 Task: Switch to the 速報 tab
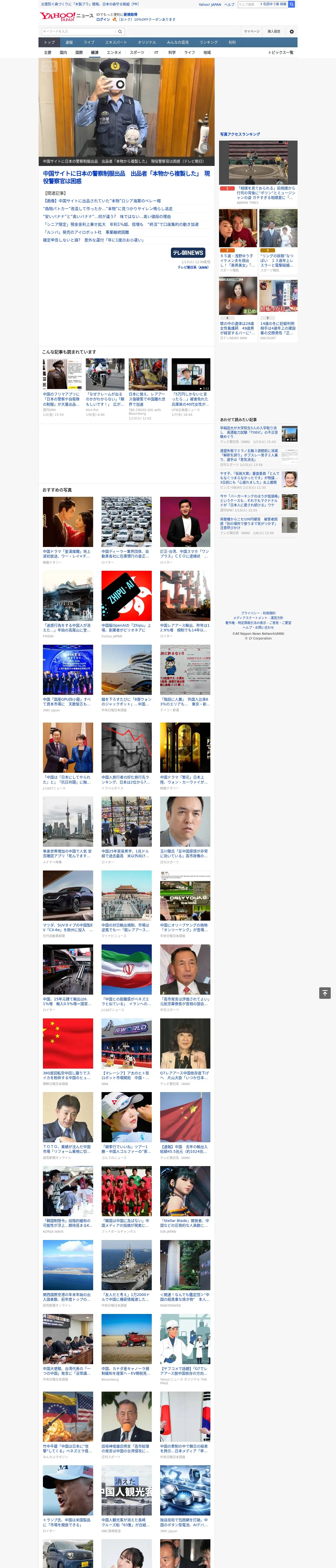click(x=69, y=43)
